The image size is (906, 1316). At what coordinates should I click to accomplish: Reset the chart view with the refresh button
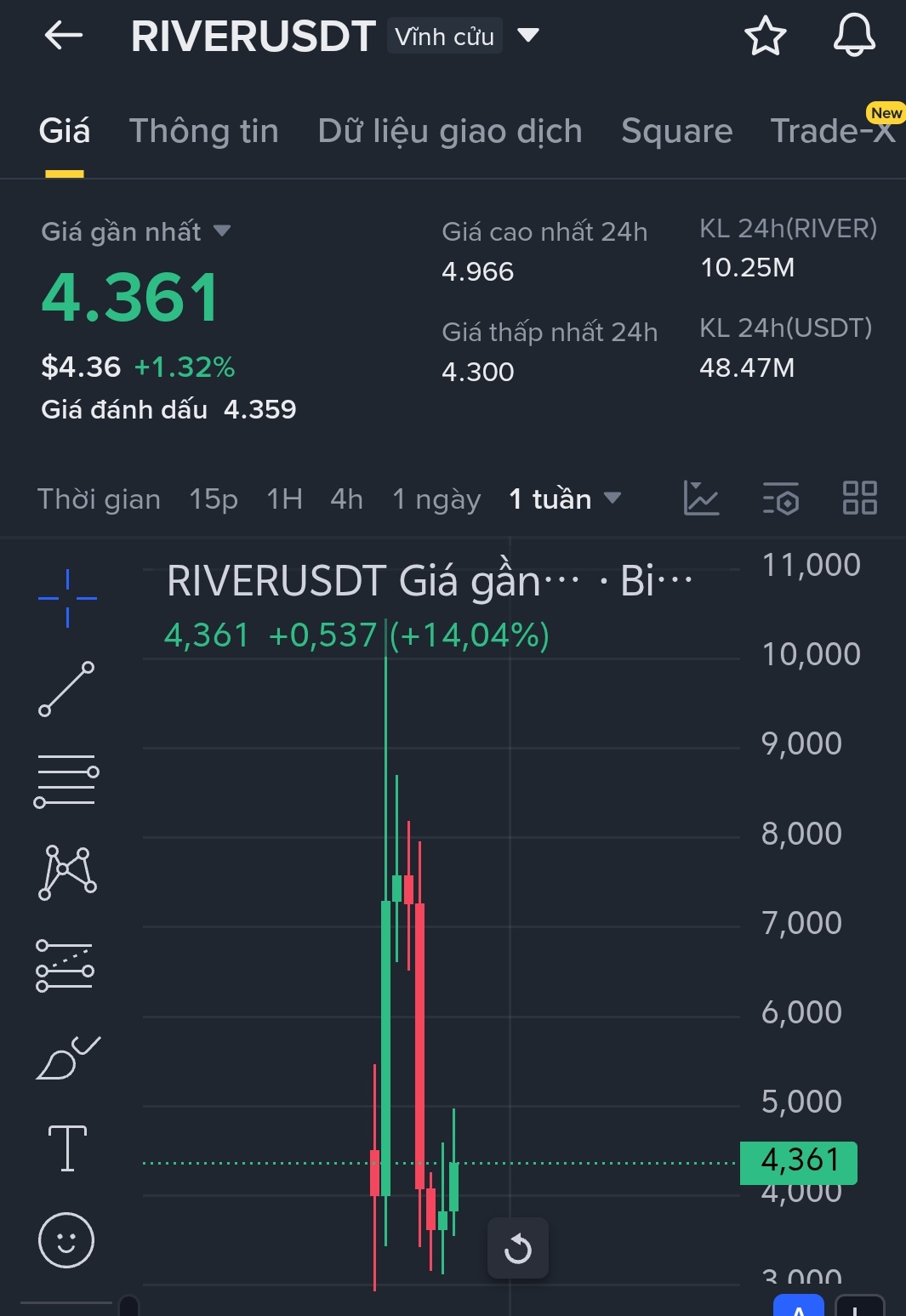518,1249
